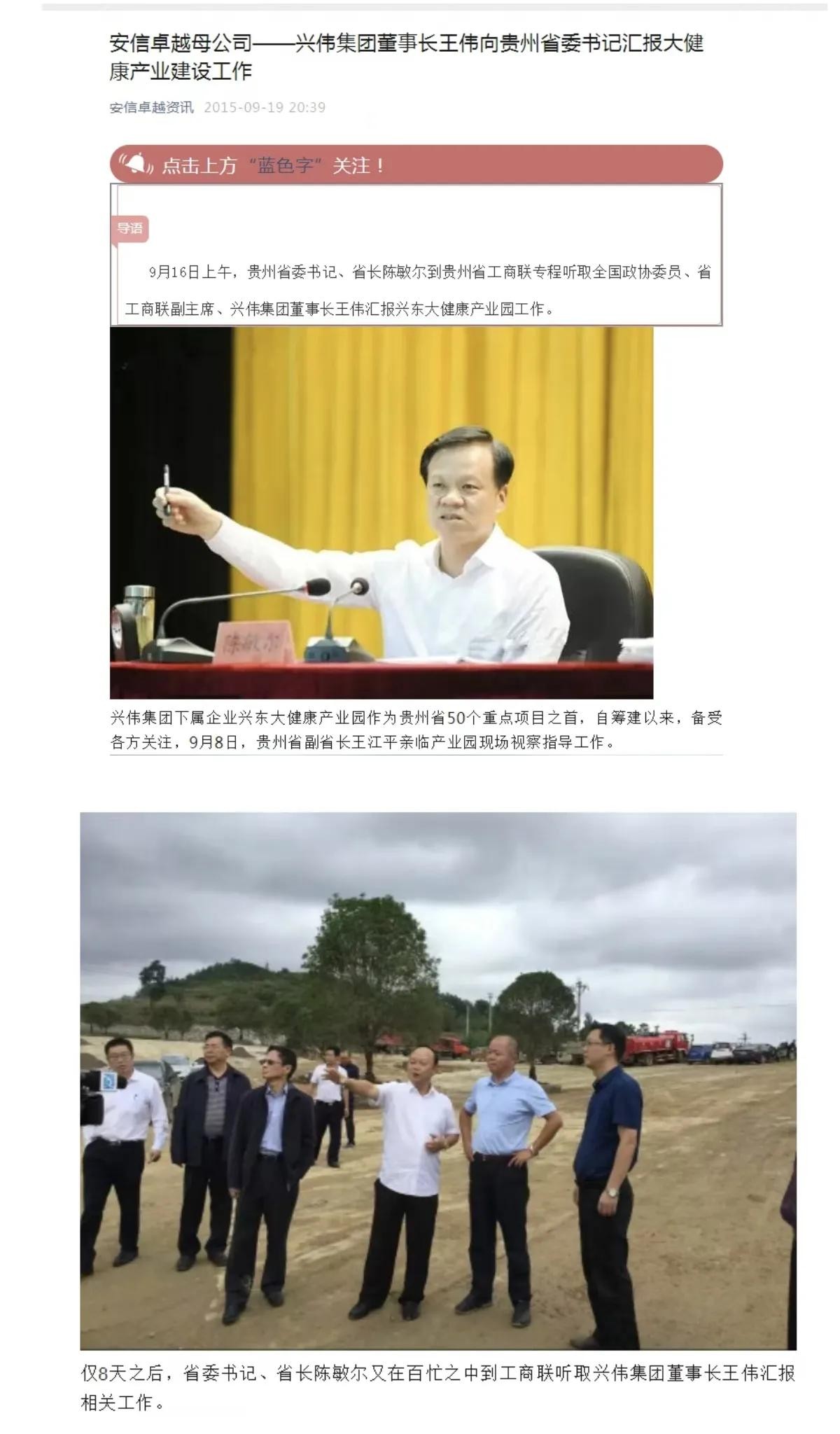The width and height of the screenshot is (840, 1434).
Task: Open the 安信卓越资讯 account link
Action: [x=151, y=107]
